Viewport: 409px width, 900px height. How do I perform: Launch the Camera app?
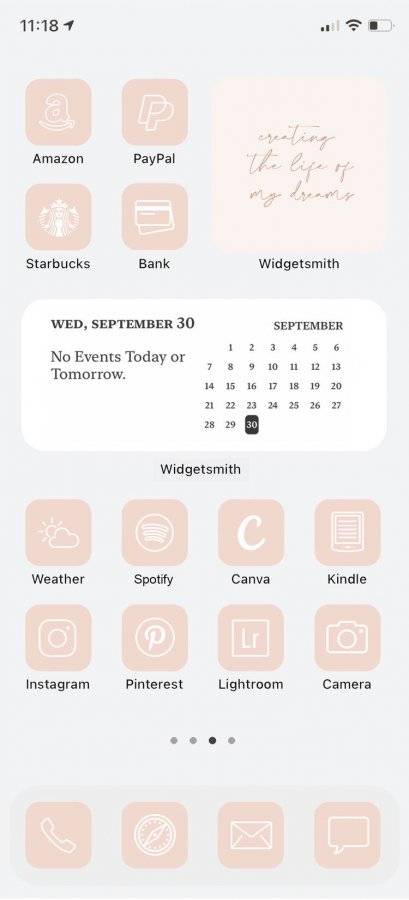click(x=347, y=637)
